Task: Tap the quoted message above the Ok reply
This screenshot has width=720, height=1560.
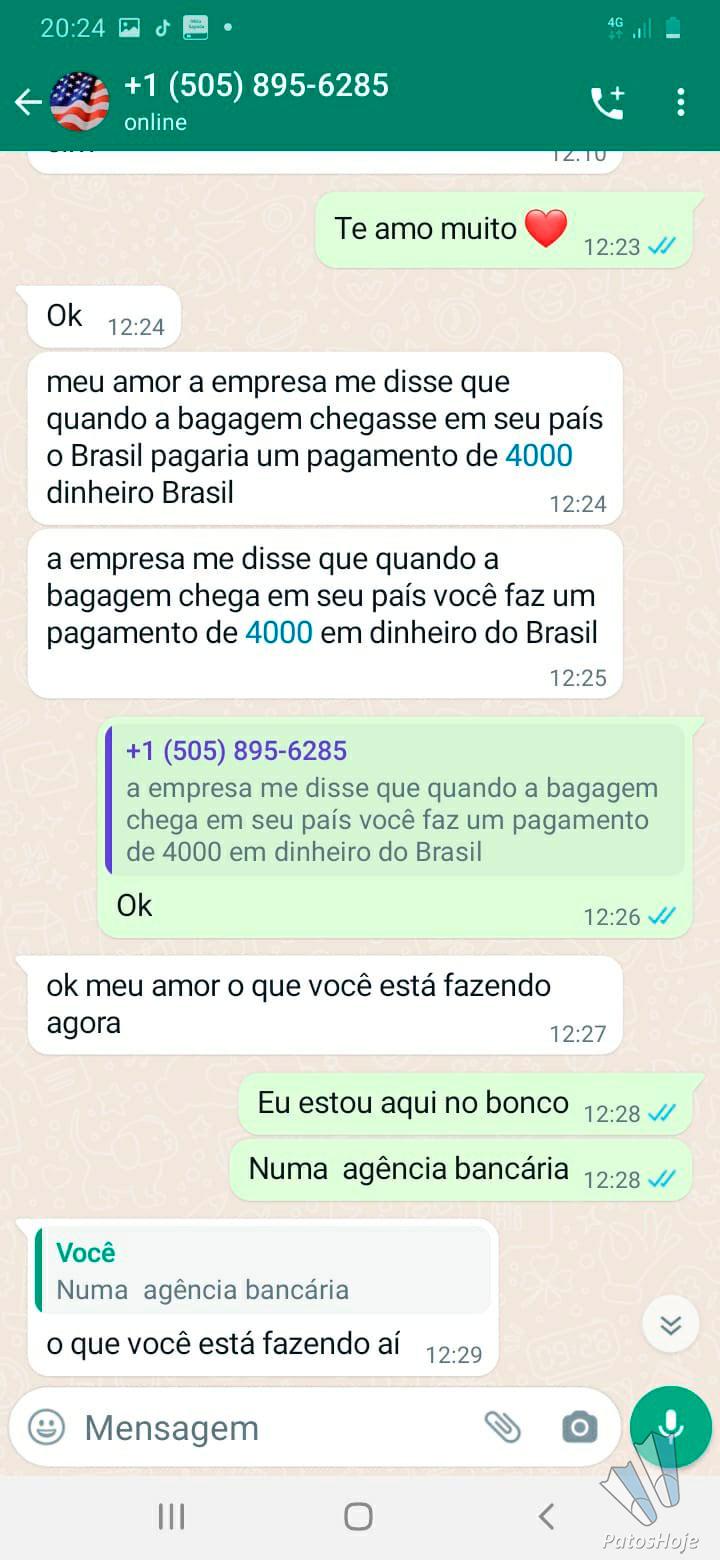Action: coord(395,801)
